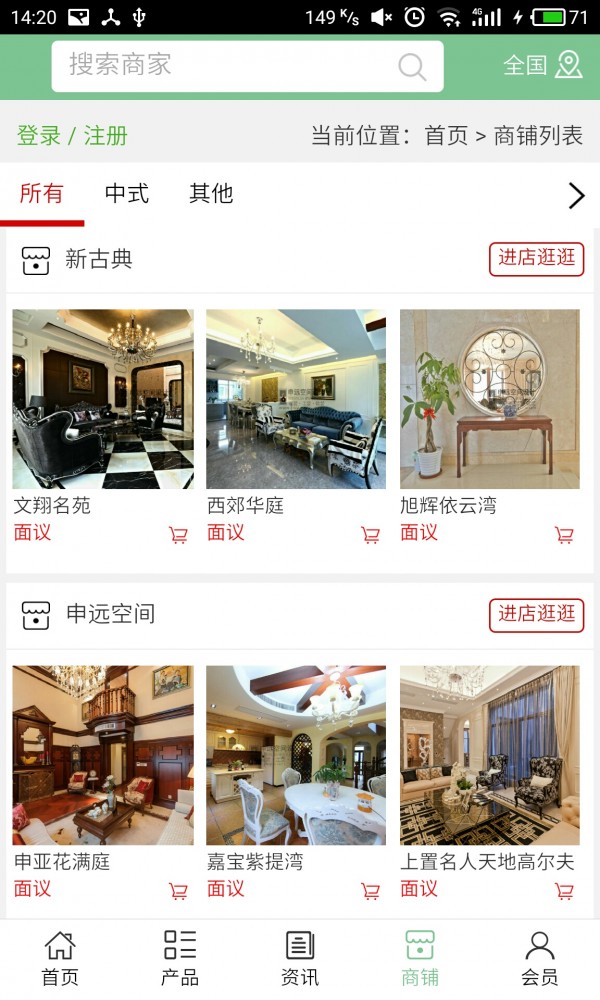
Task: View the 申亚花满庭 photo
Action: point(103,755)
